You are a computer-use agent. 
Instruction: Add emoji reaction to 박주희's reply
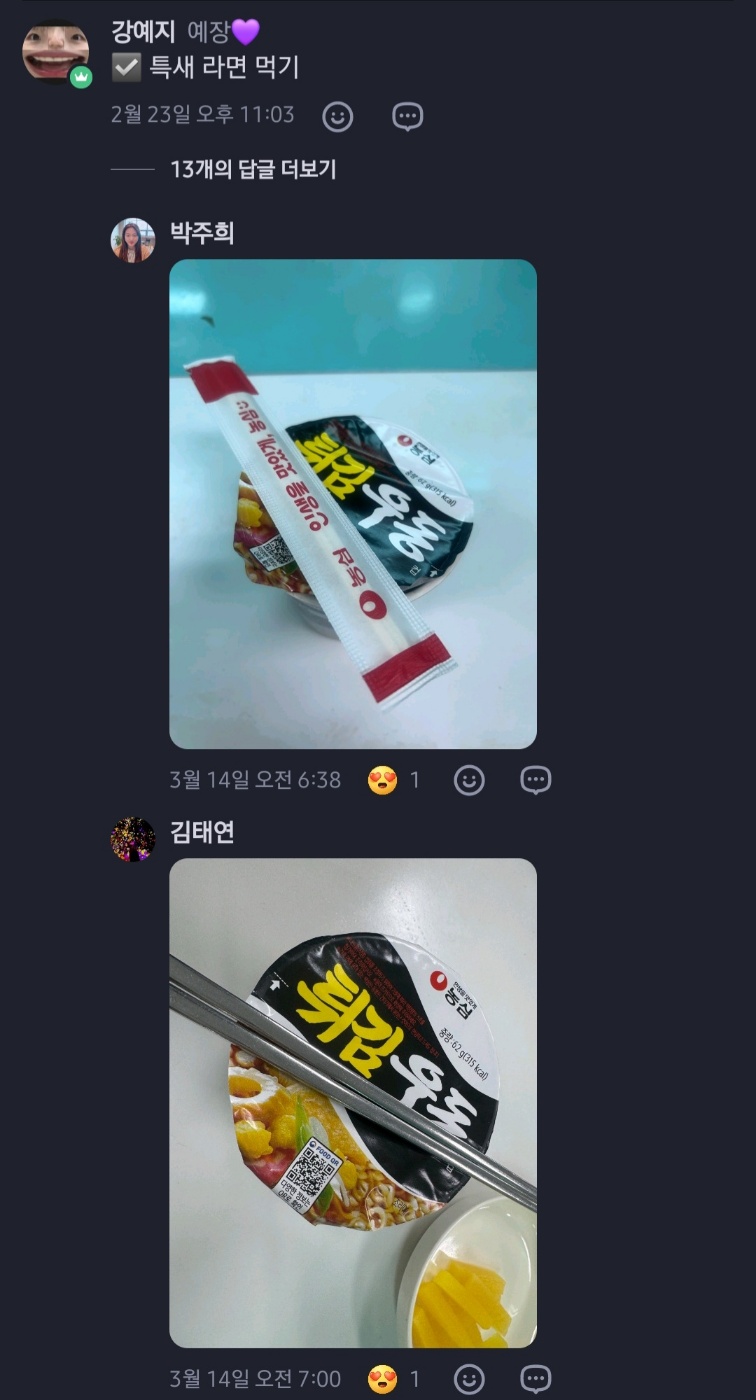pyautogui.click(x=469, y=780)
